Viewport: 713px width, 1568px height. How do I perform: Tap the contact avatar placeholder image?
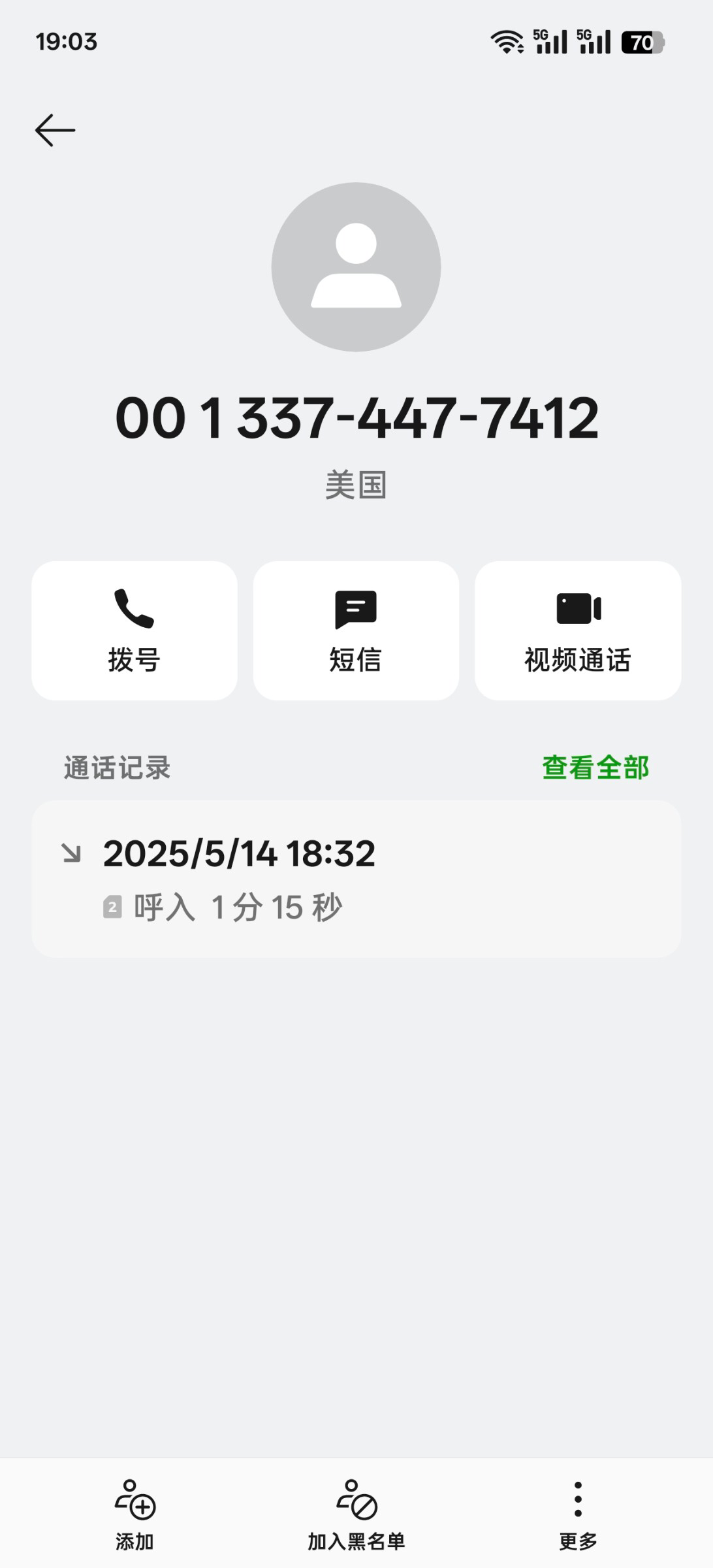[x=356, y=268]
